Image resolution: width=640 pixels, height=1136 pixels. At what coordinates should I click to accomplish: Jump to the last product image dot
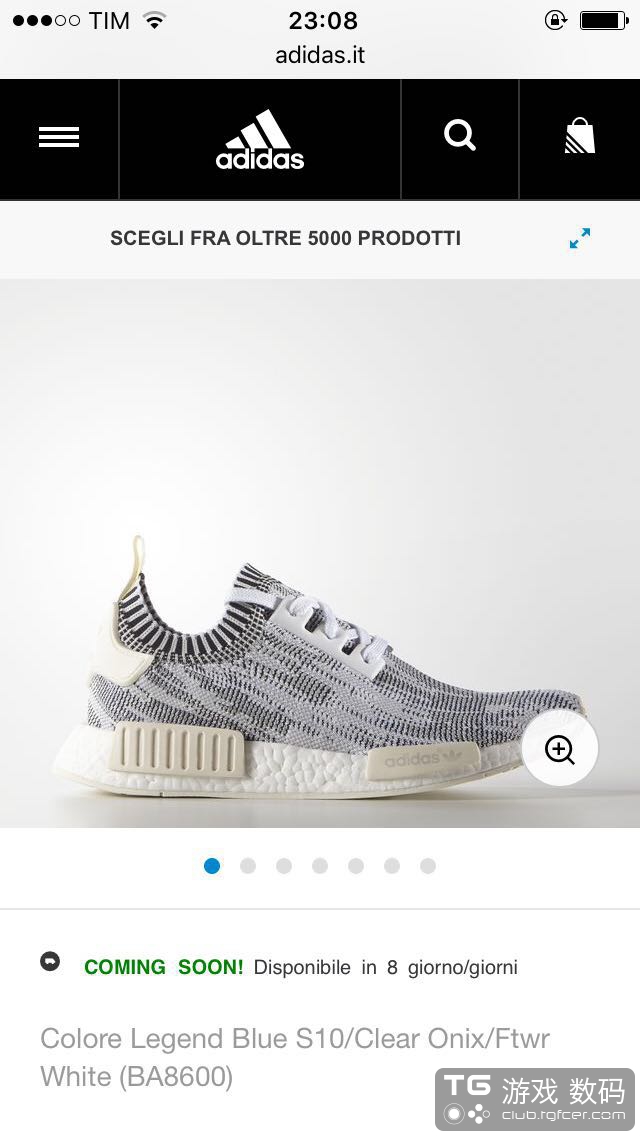[x=428, y=866]
